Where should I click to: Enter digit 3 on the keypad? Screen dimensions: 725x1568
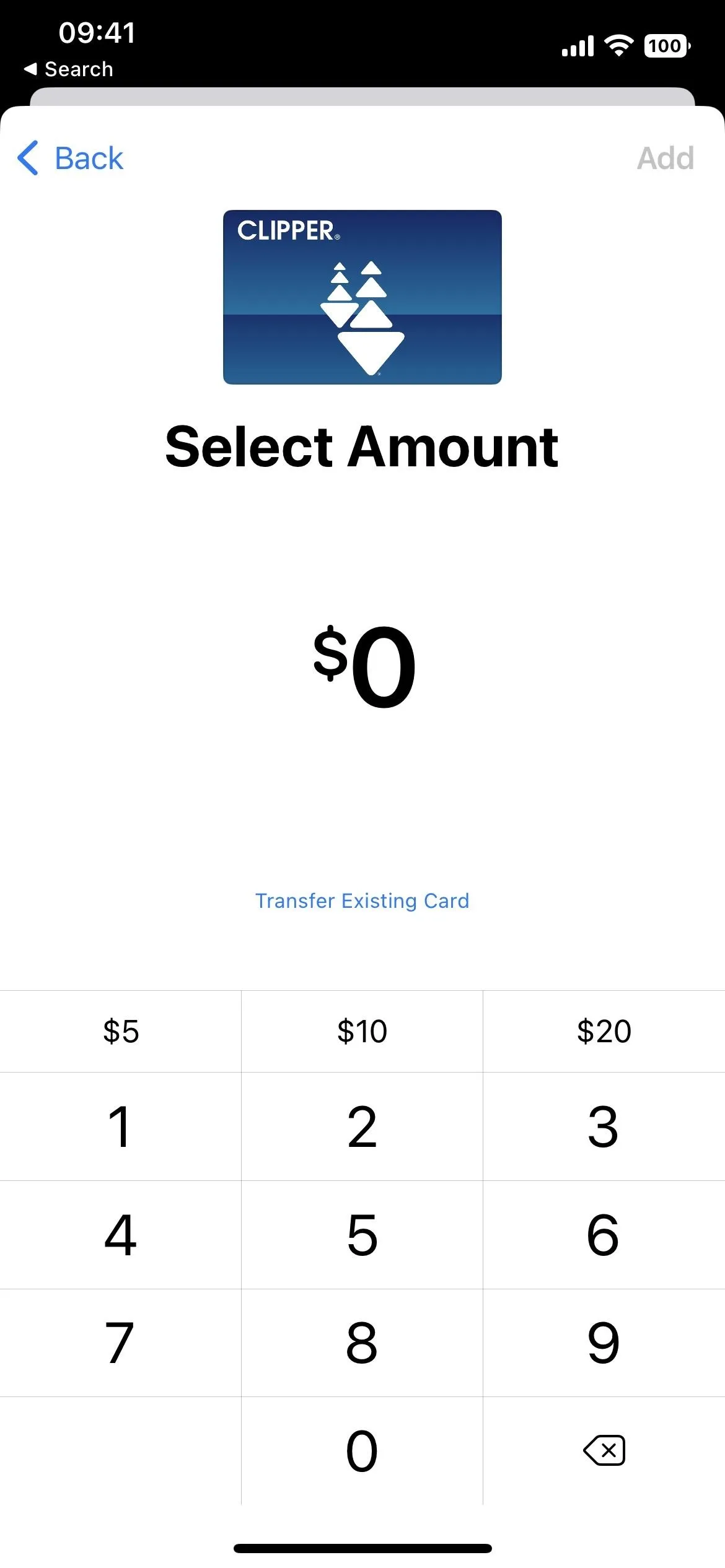[604, 1127]
